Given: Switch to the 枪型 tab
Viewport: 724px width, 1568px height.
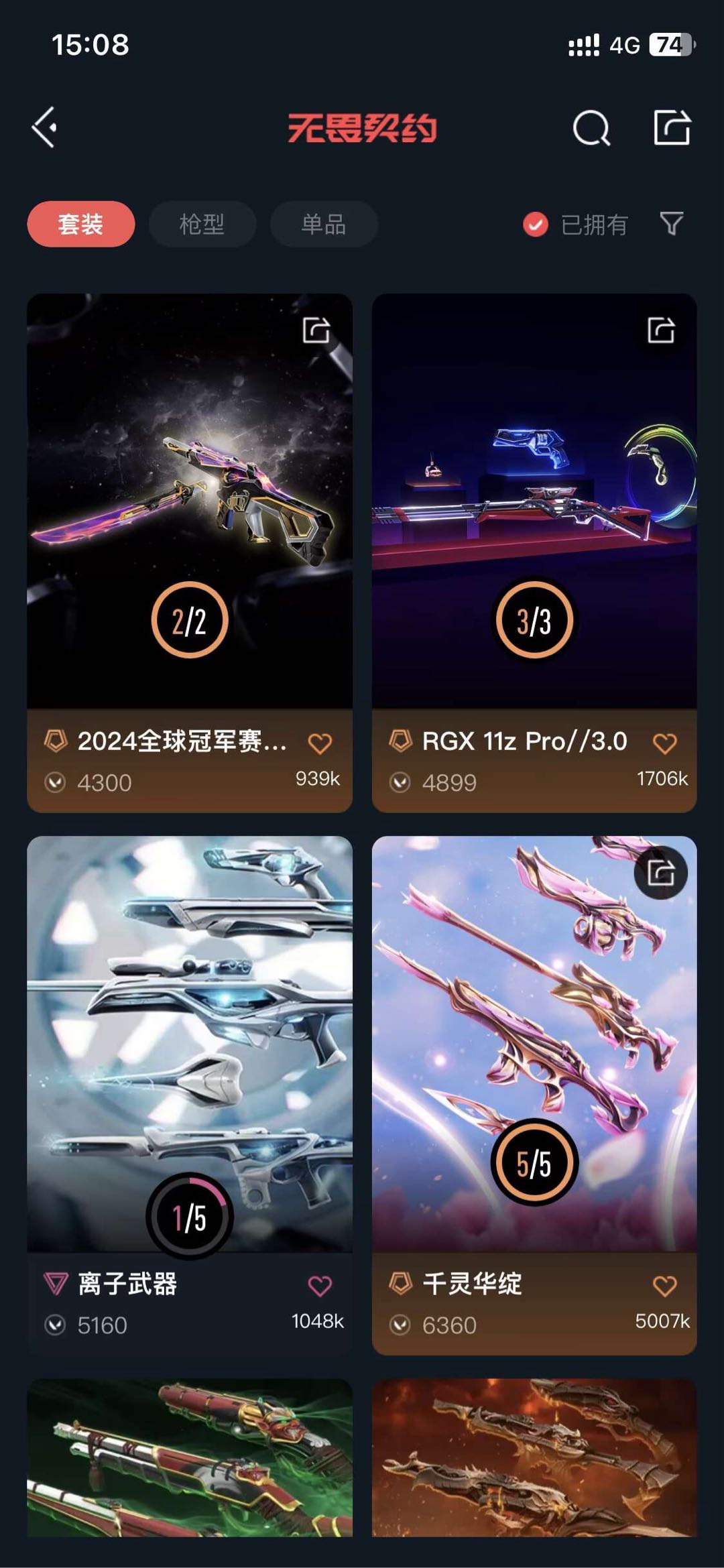Looking at the screenshot, I should point(202,224).
